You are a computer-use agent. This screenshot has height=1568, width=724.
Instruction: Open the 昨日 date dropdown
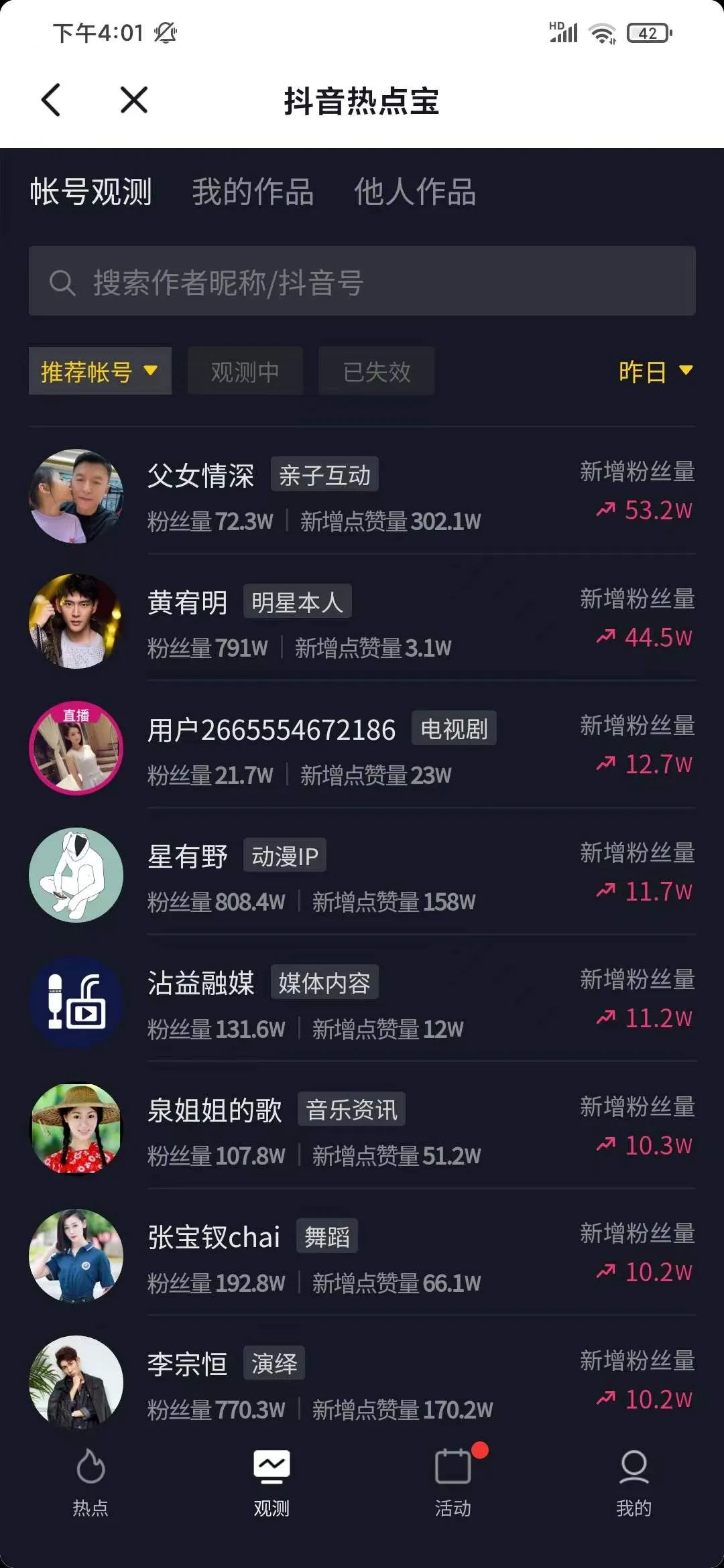(655, 371)
